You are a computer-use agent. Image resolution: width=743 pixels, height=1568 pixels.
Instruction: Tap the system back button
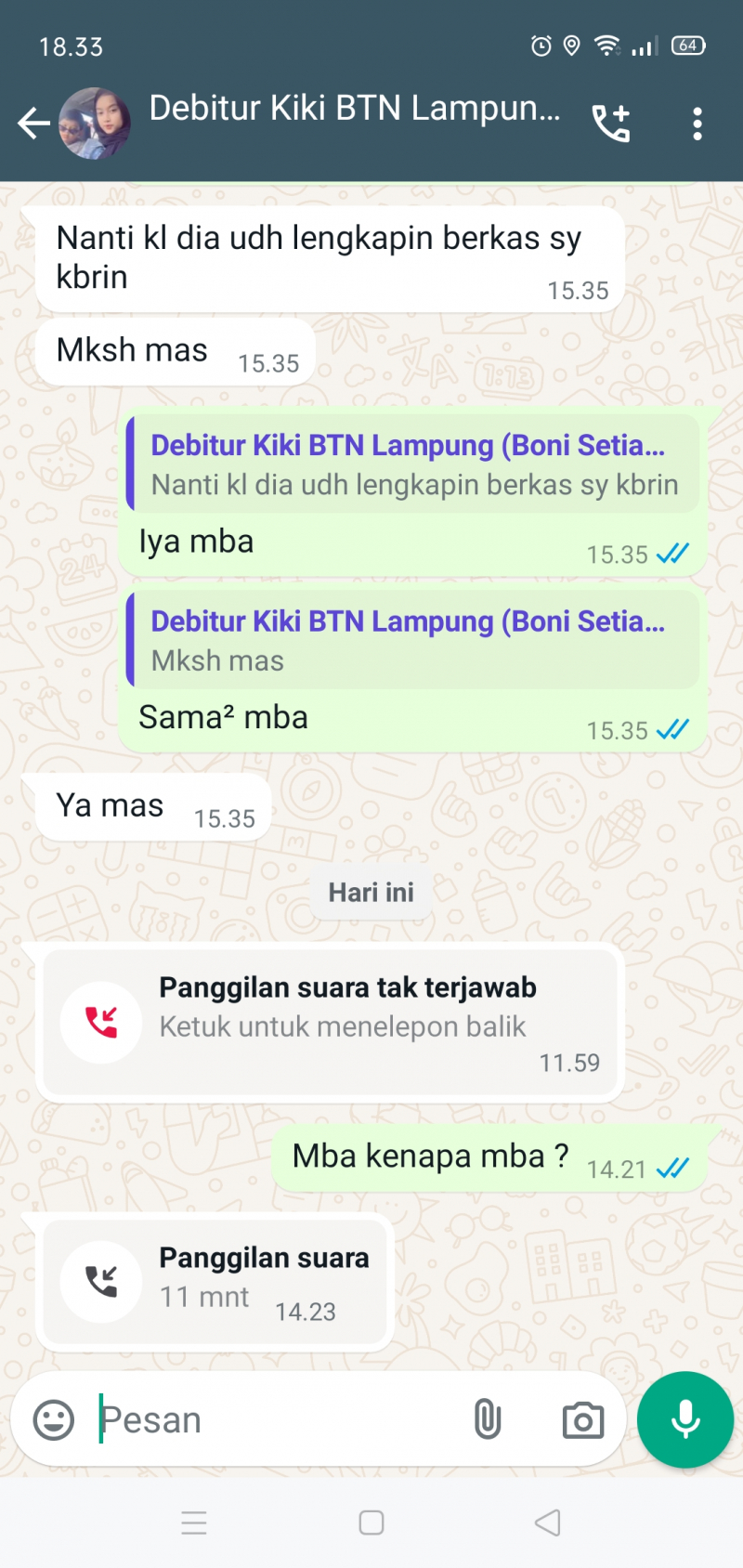click(548, 1522)
